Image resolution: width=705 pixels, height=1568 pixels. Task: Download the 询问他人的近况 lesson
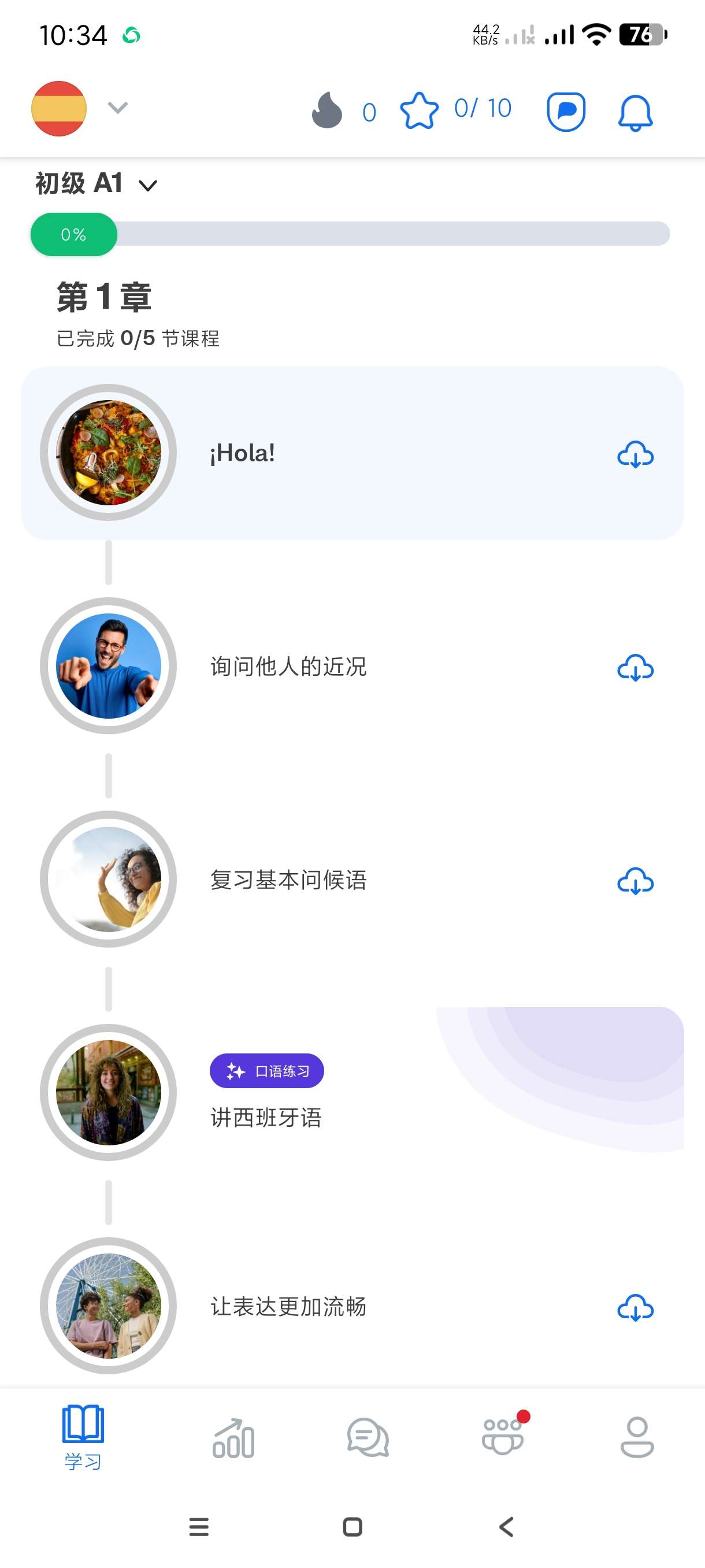click(x=635, y=668)
